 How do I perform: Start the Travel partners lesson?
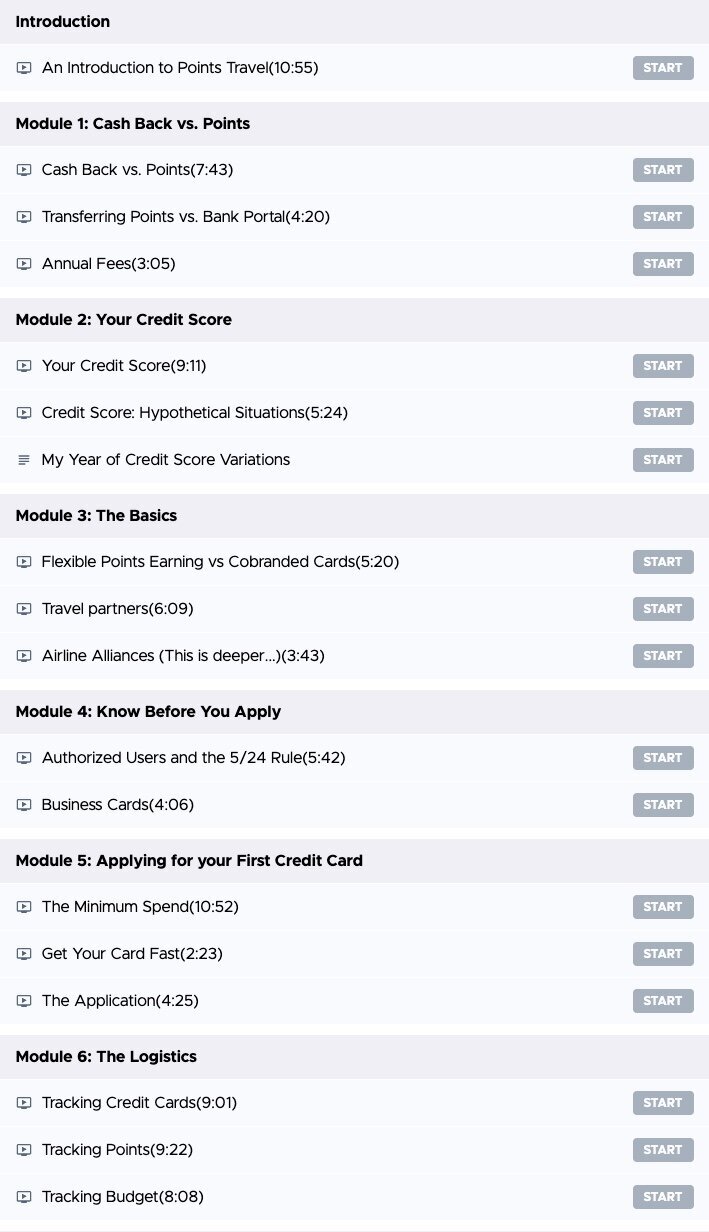click(663, 609)
